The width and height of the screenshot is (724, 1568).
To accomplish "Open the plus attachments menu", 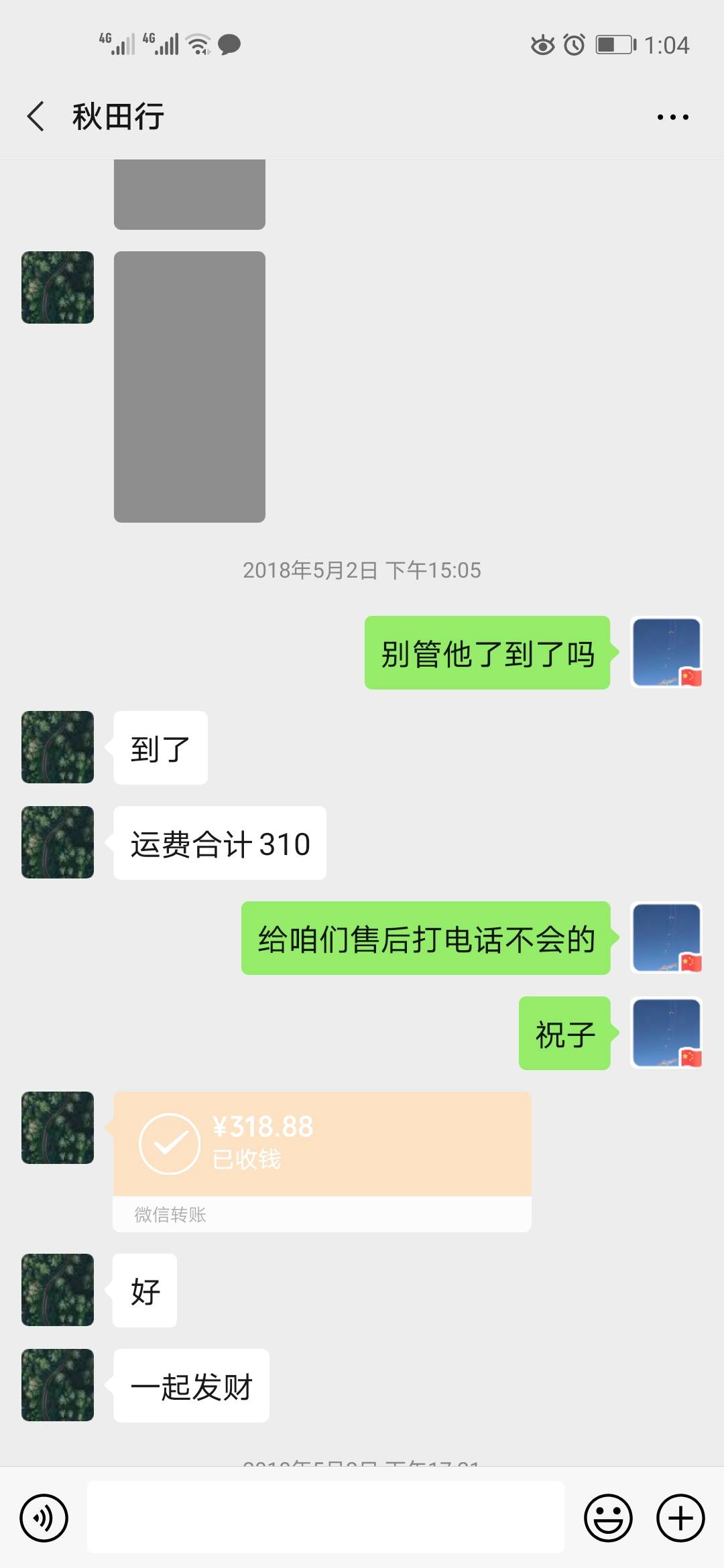I will 680,1518.
